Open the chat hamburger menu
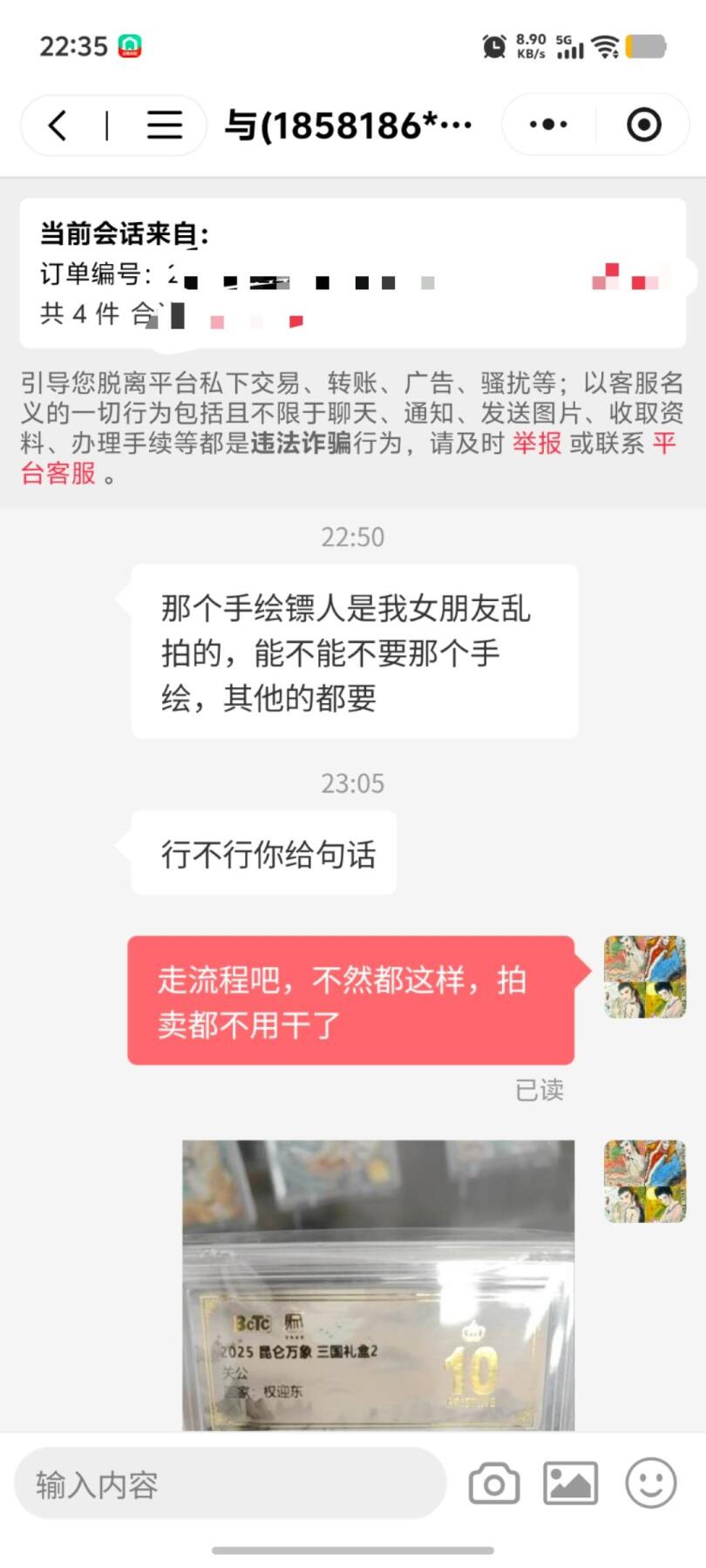This screenshot has width=706, height=1568. click(x=164, y=125)
